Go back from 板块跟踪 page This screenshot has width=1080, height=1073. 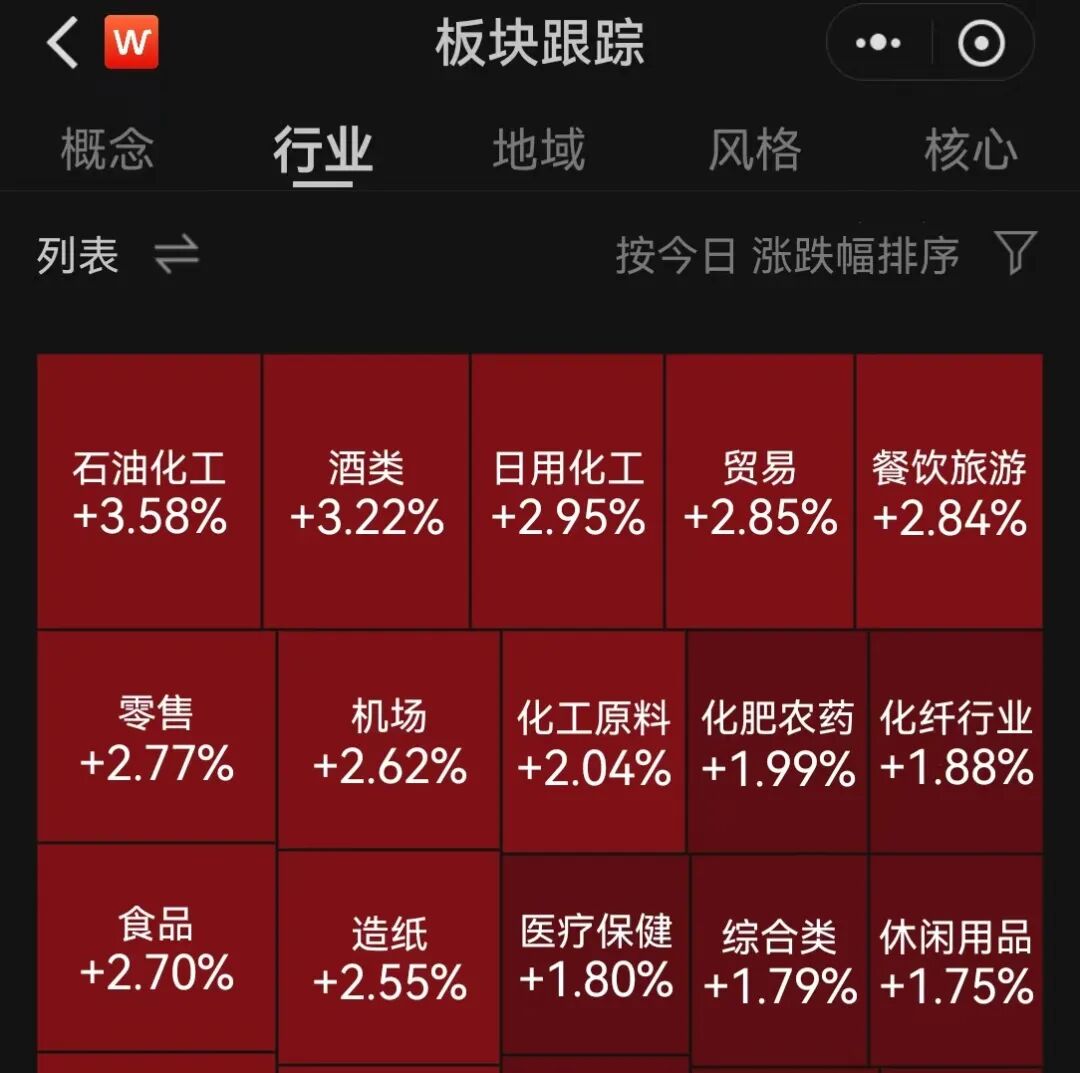click(62, 45)
